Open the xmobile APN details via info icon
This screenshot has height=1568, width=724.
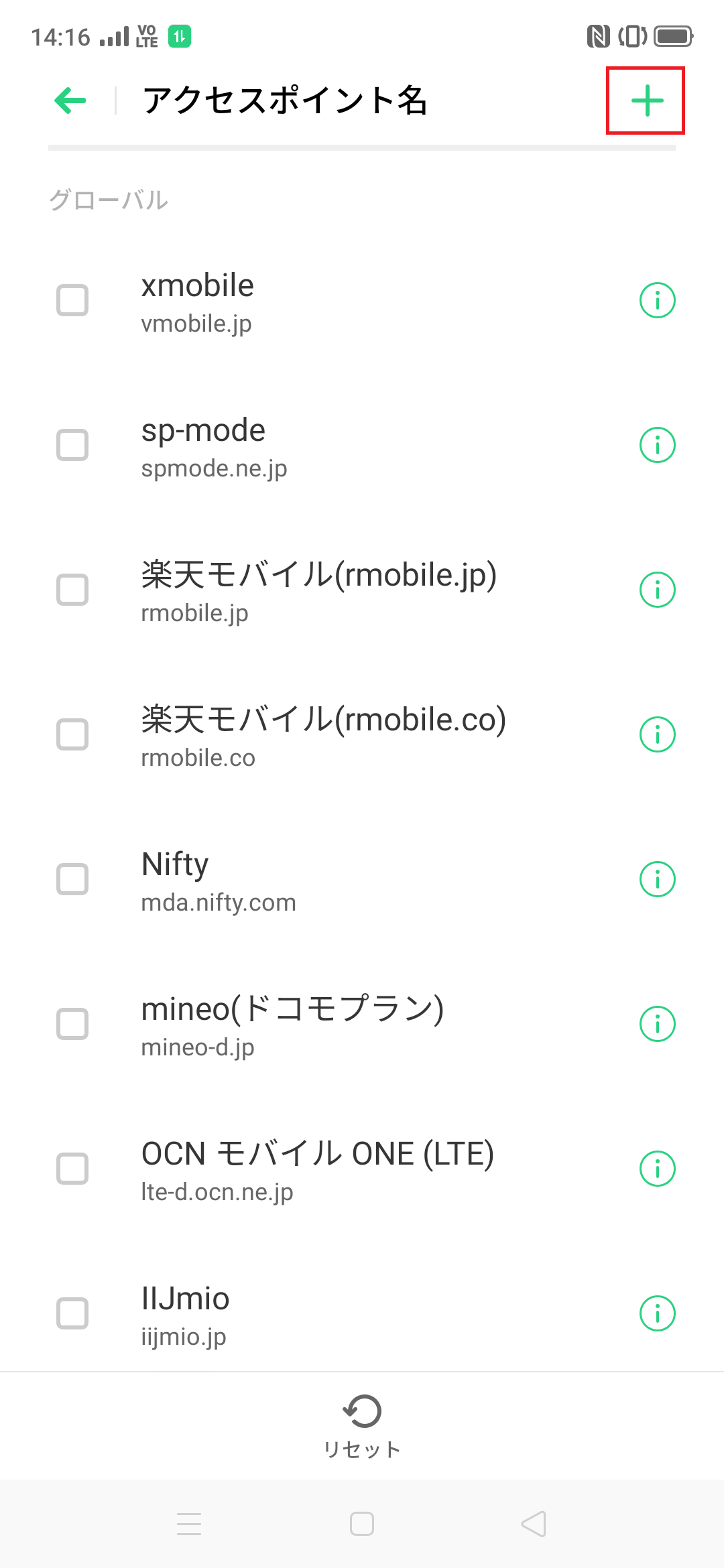657,300
